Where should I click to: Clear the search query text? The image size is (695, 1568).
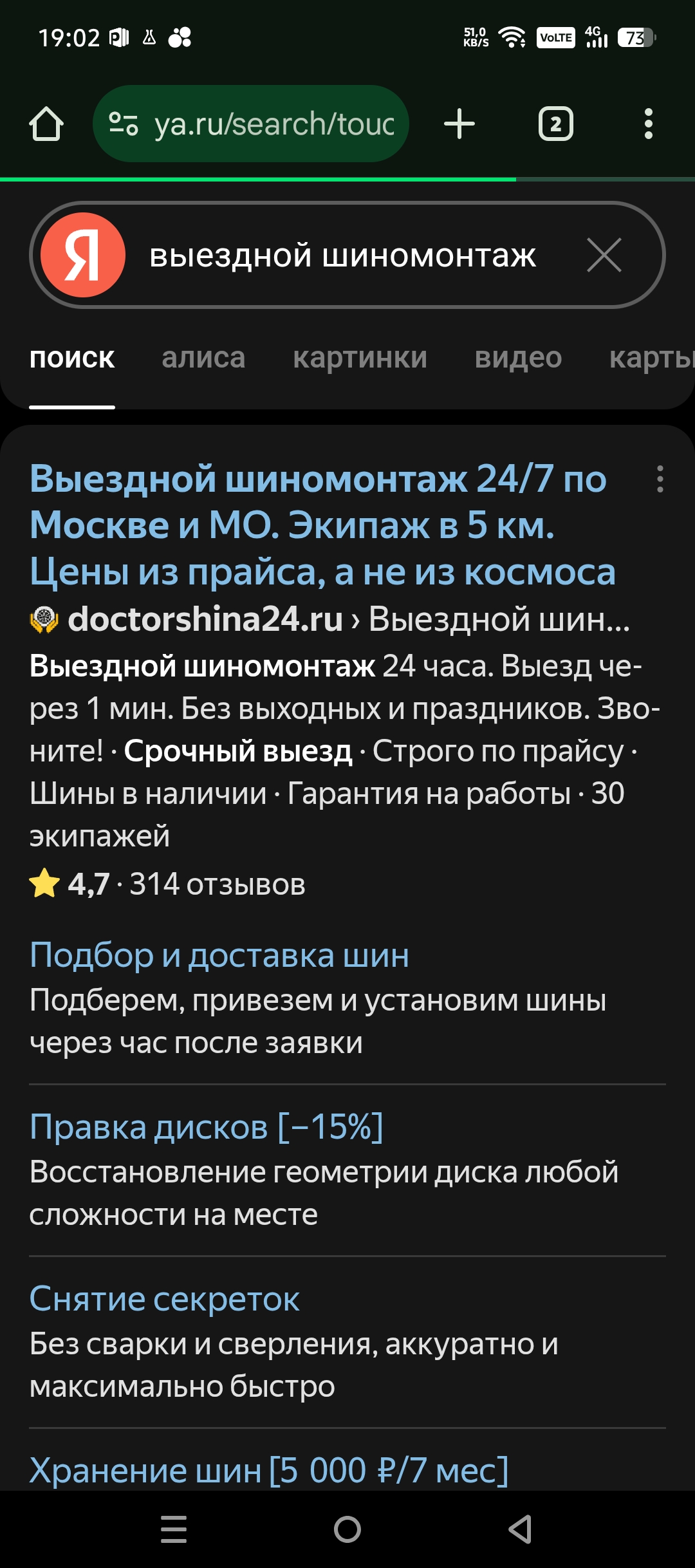[x=604, y=255]
